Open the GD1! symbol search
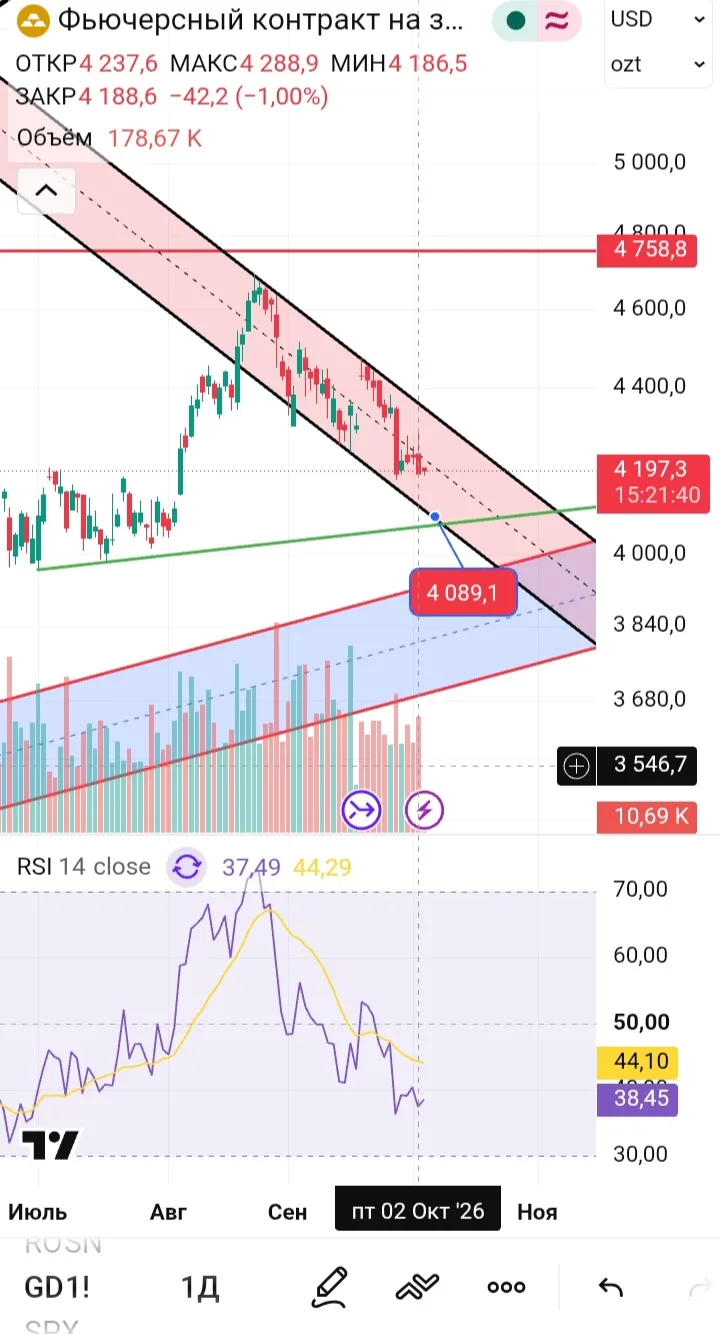The image size is (720, 1334). pyautogui.click(x=57, y=1287)
